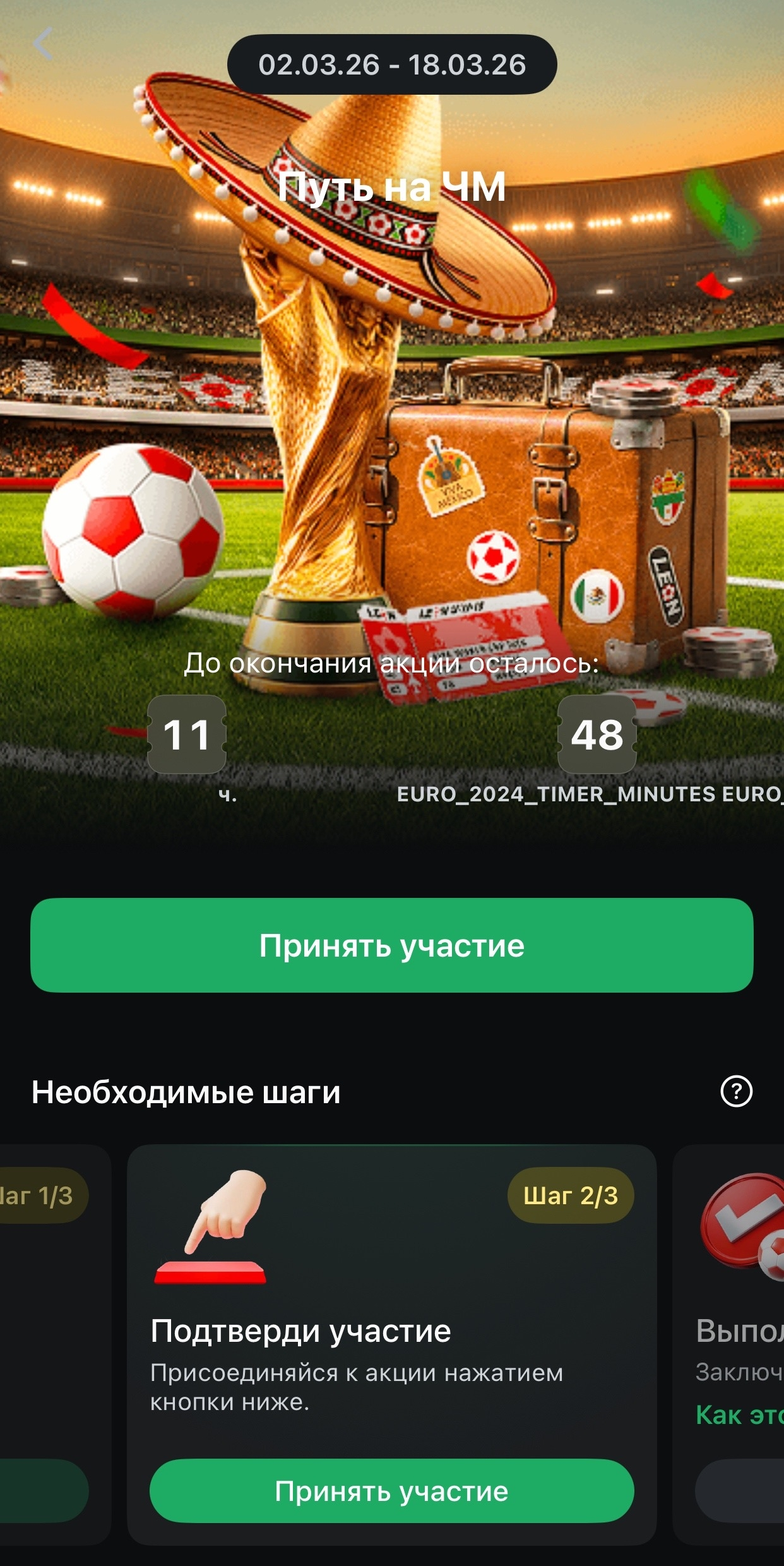Screen dimensions: 784x1566
Task: Open the help icon next to Необходимые шаги
Action: click(736, 1091)
